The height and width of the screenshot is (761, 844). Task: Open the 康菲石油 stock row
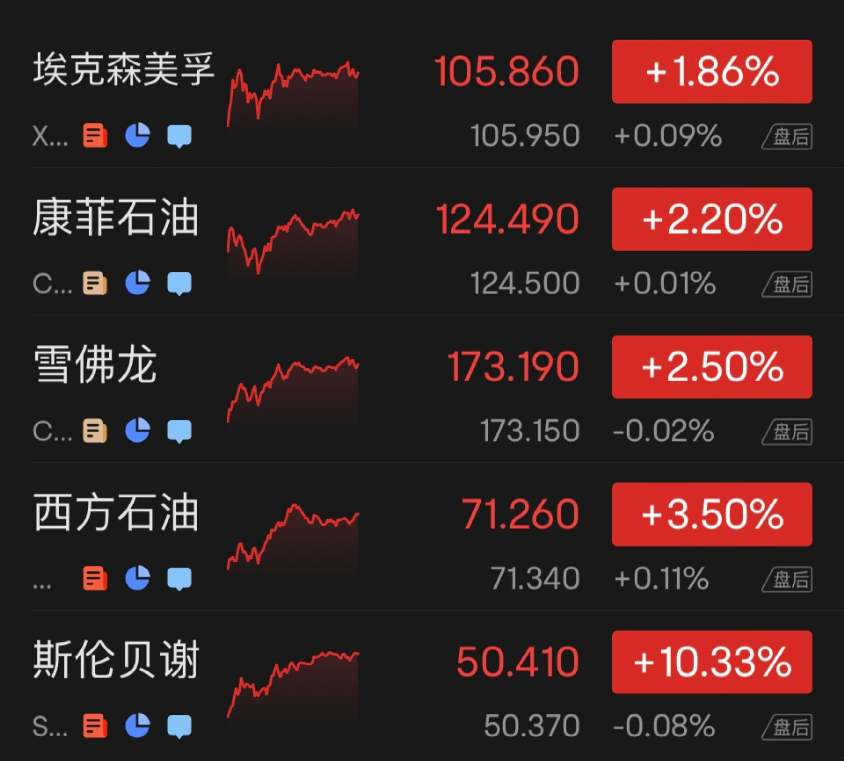(116, 219)
